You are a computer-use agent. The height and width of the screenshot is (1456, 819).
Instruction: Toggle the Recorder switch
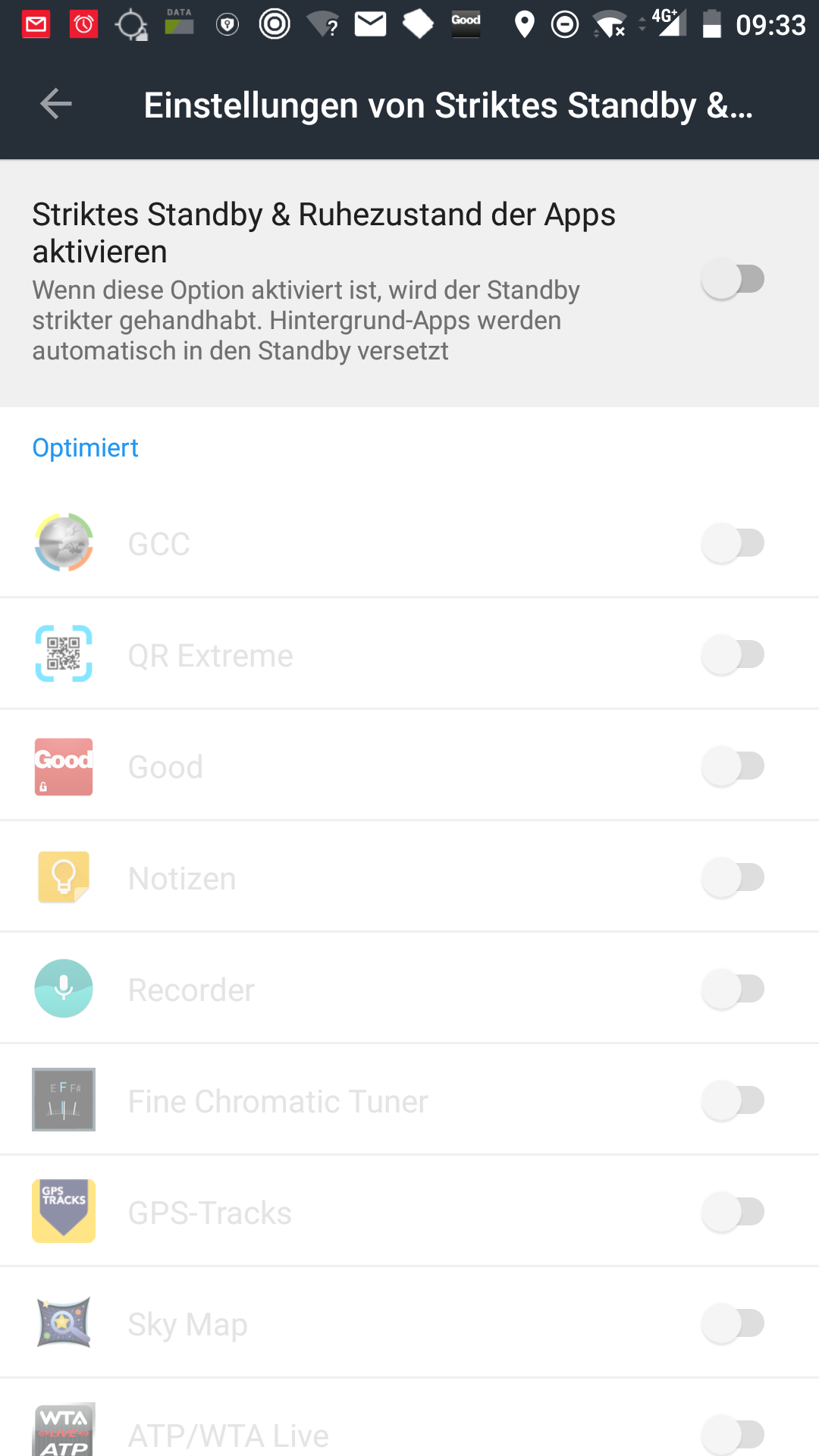(733, 989)
